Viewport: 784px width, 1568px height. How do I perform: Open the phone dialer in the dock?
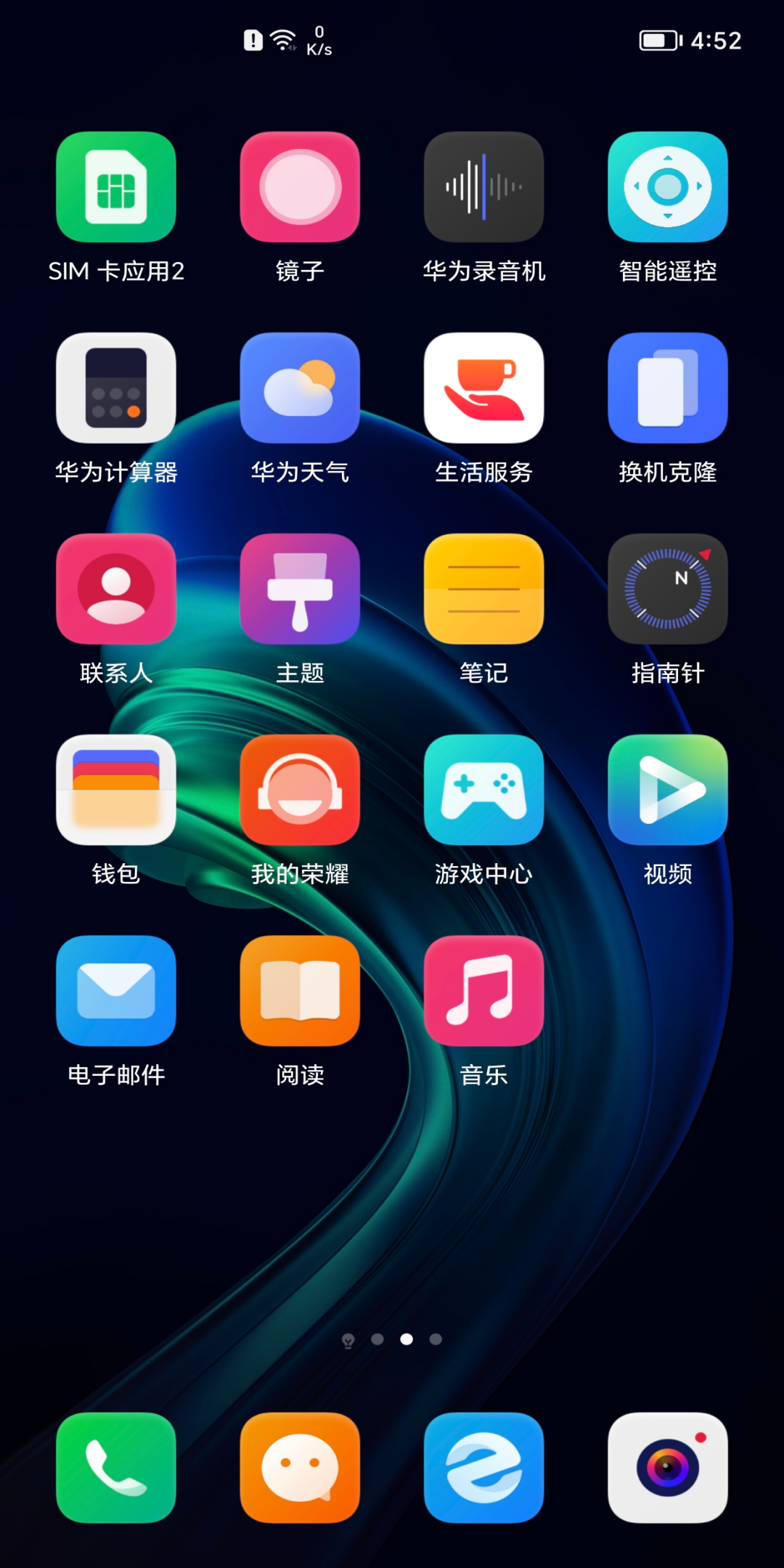point(116,1468)
